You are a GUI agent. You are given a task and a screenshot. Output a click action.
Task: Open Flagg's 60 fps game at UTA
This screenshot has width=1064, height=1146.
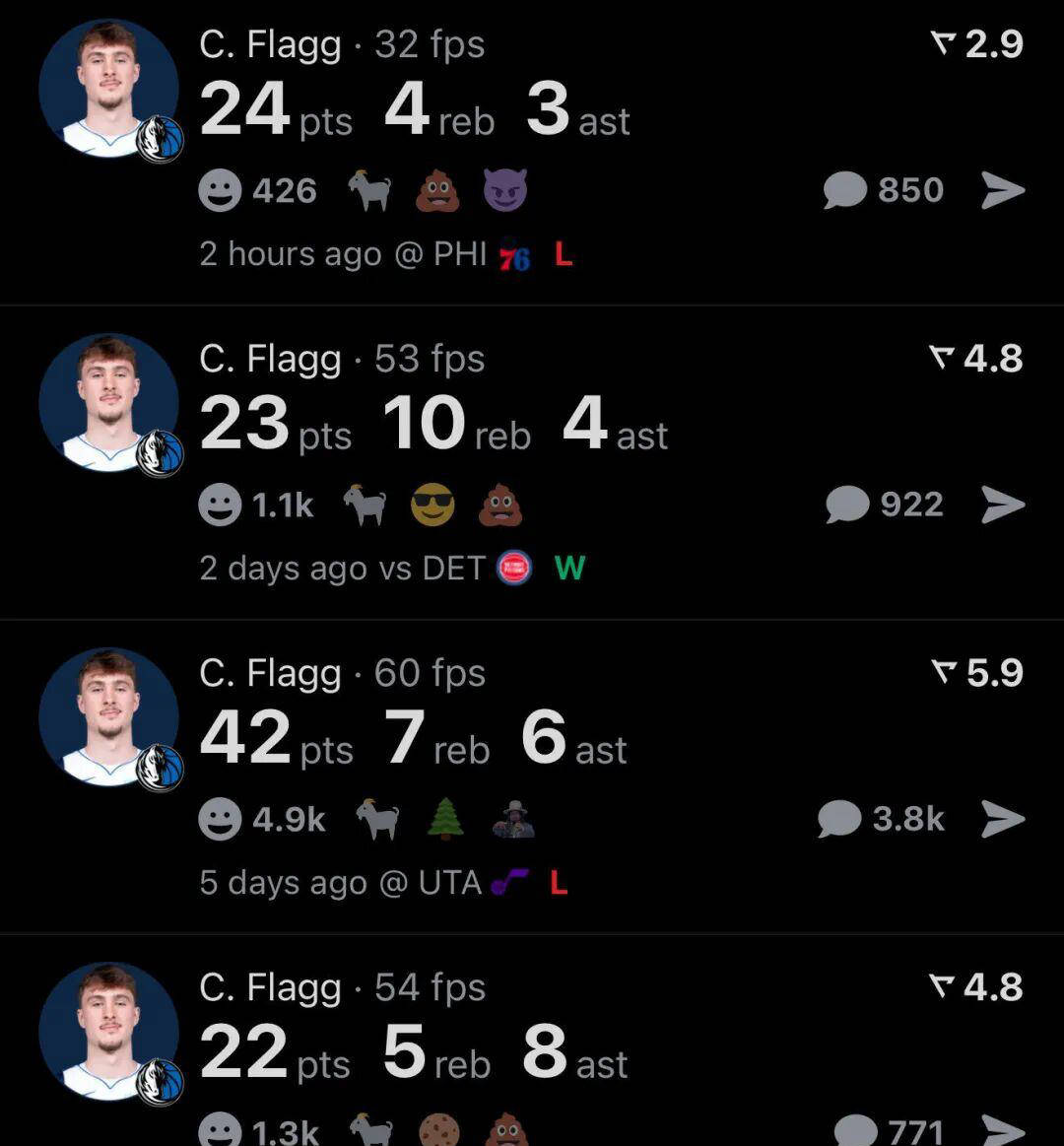(414, 739)
